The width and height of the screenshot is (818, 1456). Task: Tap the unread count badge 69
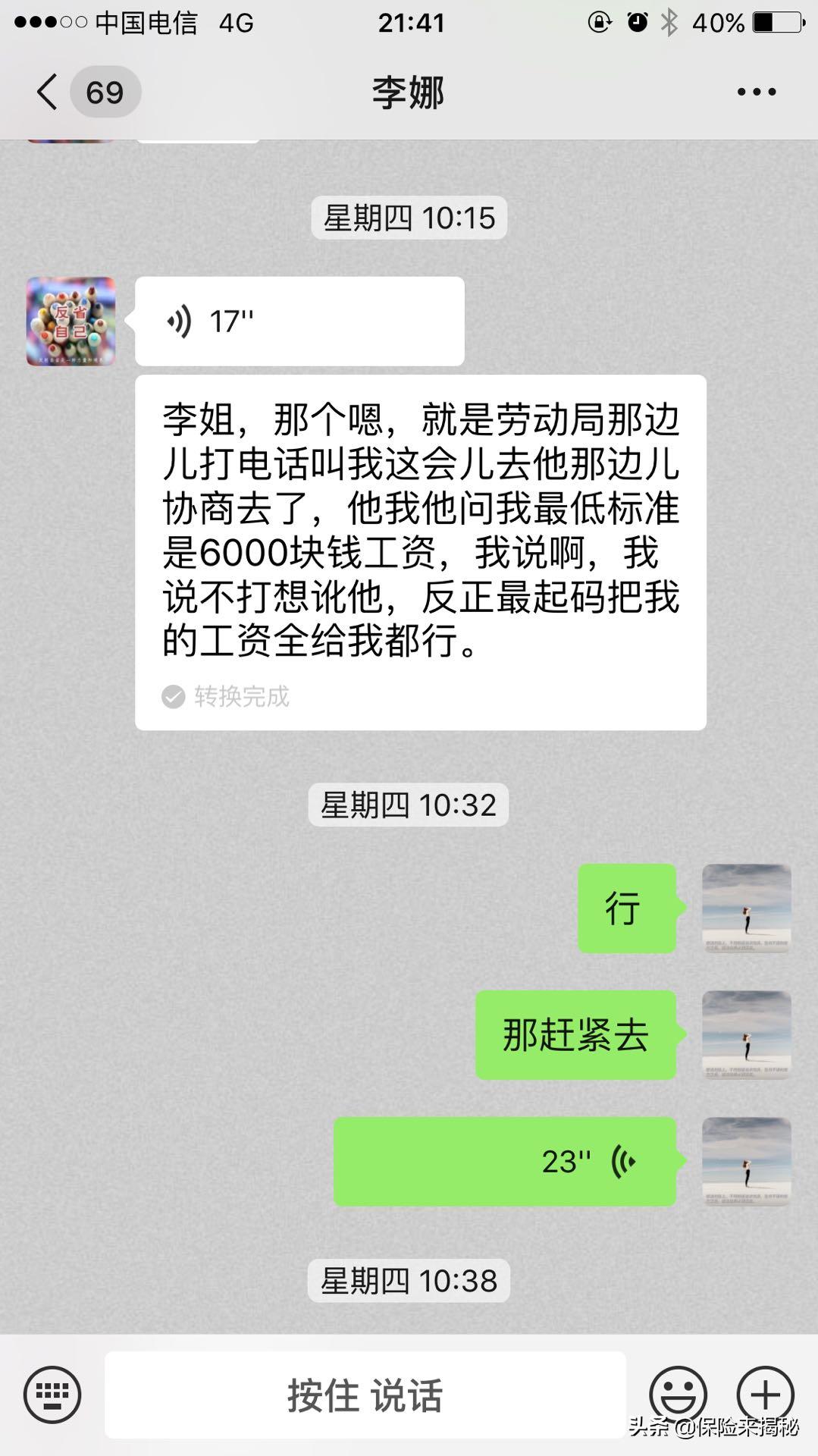tap(105, 91)
